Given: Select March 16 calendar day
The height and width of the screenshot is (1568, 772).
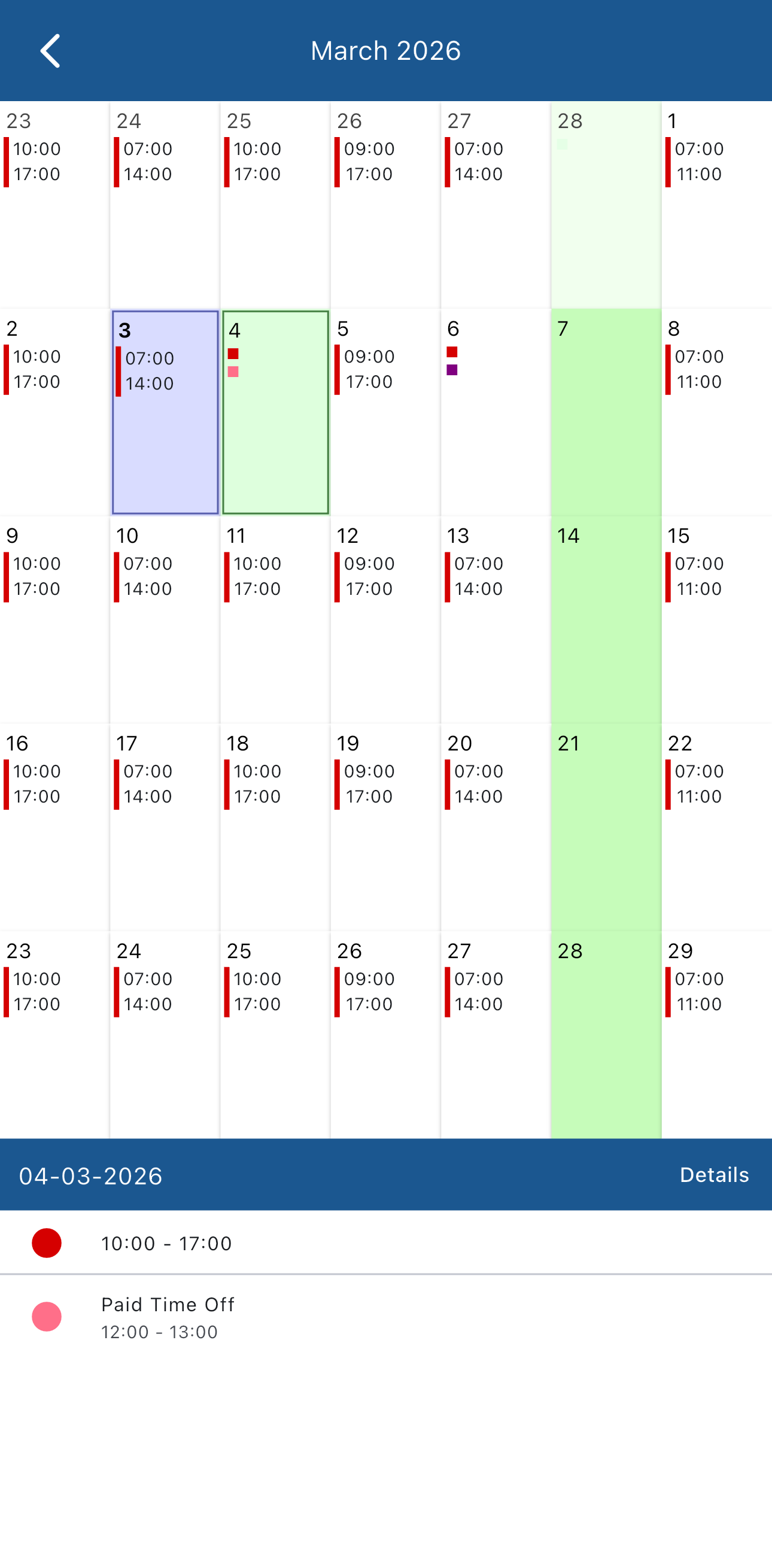Looking at the screenshot, I should (x=54, y=826).
